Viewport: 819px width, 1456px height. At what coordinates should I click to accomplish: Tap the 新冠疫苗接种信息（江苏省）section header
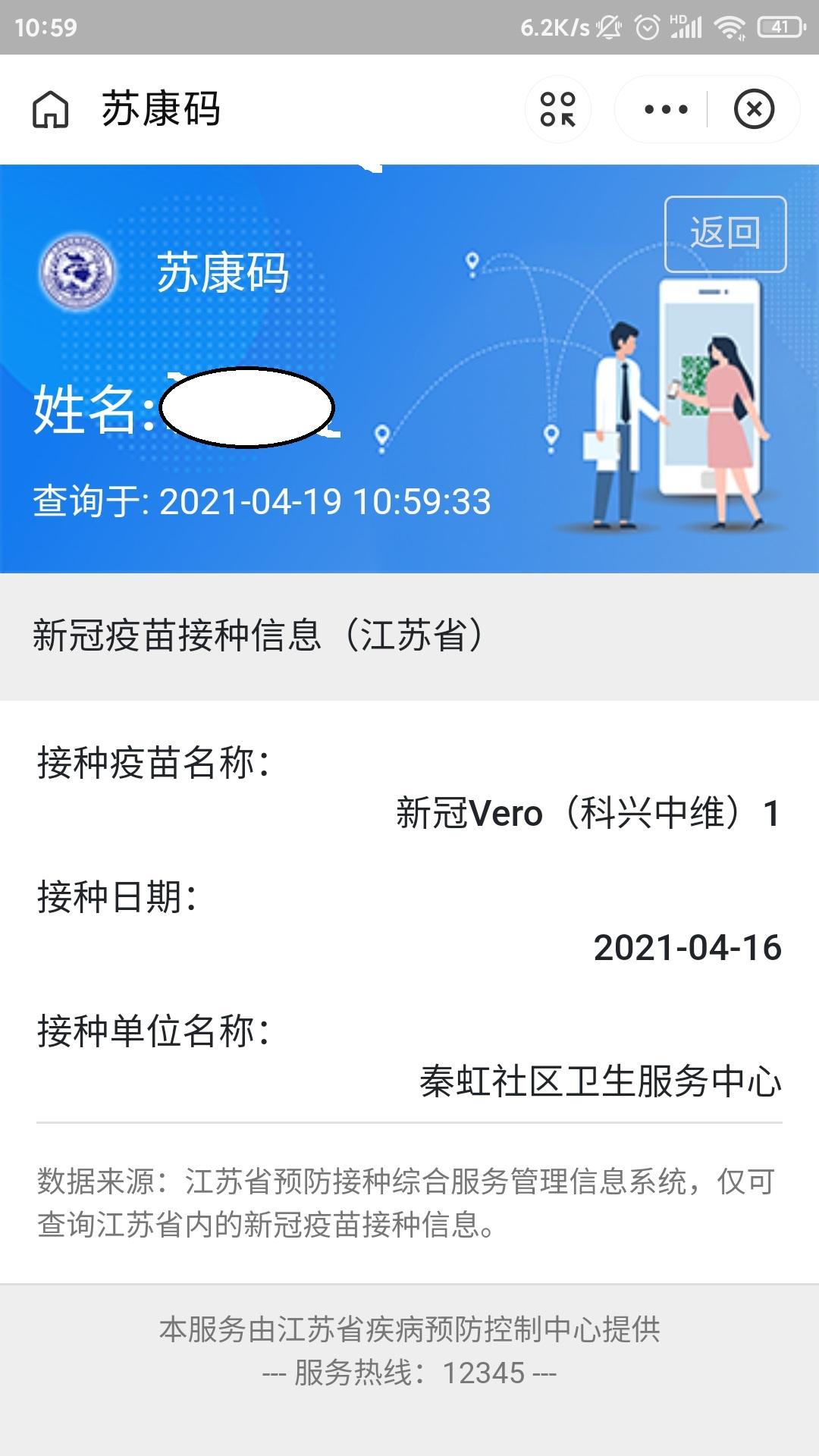pyautogui.click(x=258, y=635)
